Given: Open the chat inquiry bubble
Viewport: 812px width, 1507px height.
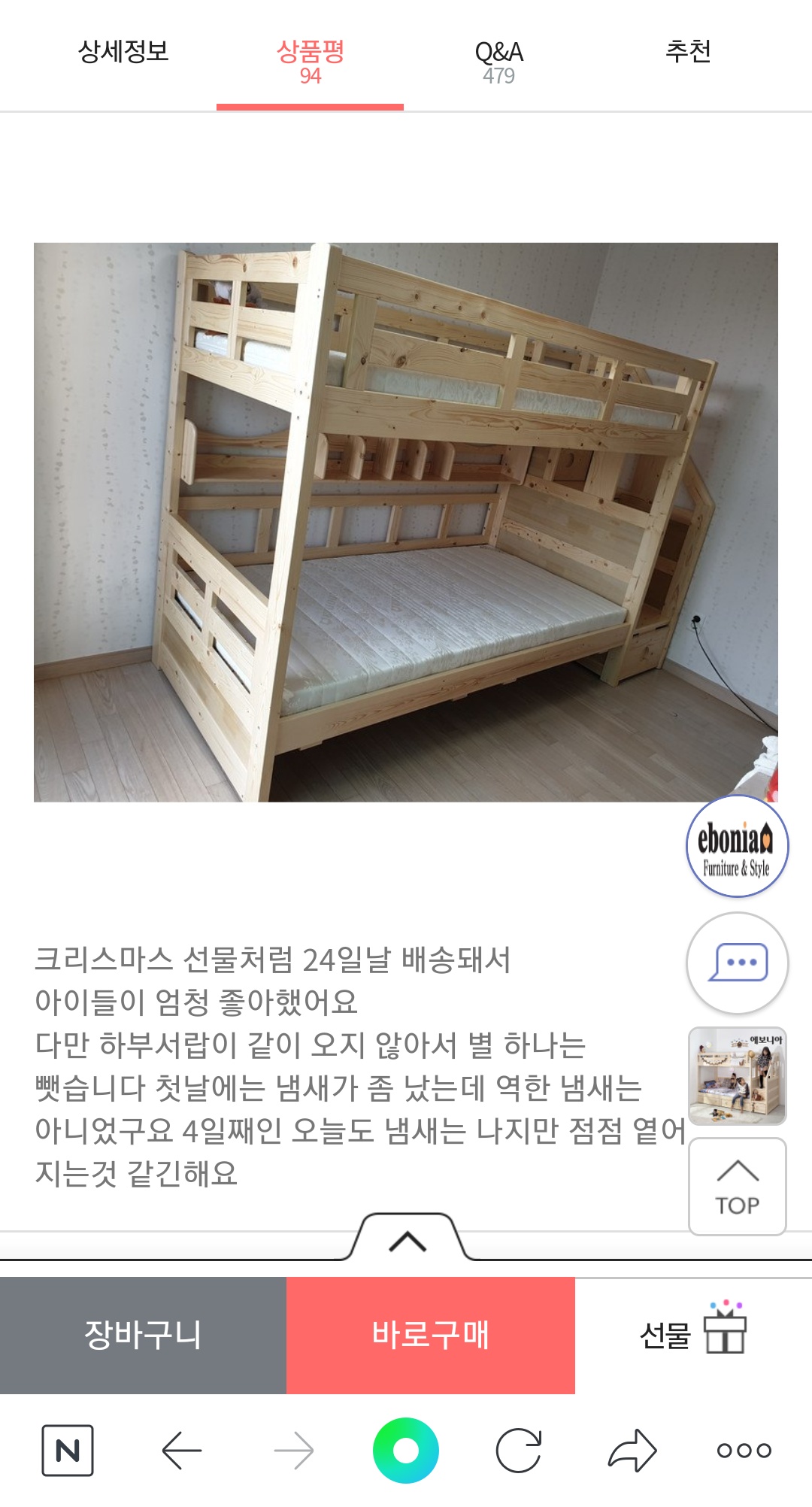Looking at the screenshot, I should (737, 963).
